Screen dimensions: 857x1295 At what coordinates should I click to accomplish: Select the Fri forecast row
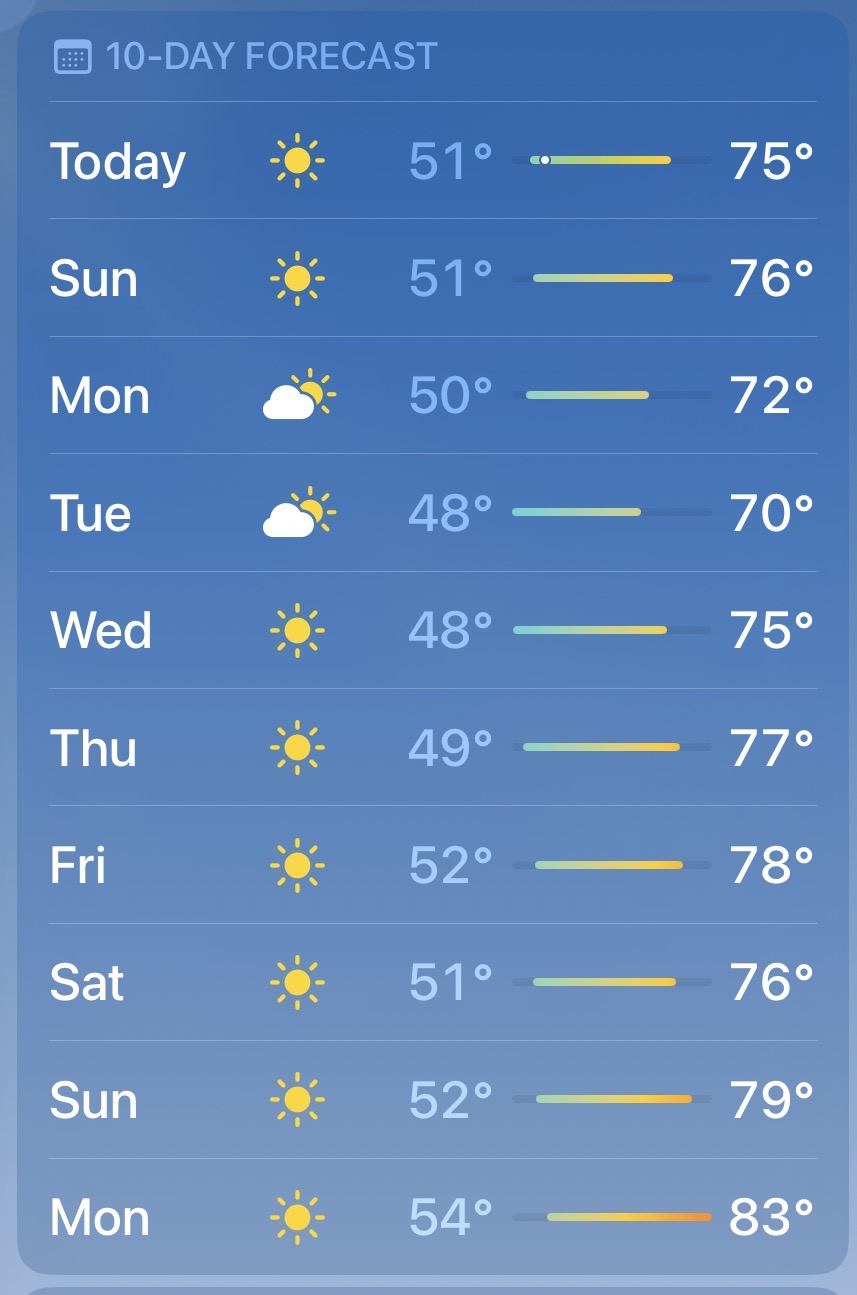432,865
